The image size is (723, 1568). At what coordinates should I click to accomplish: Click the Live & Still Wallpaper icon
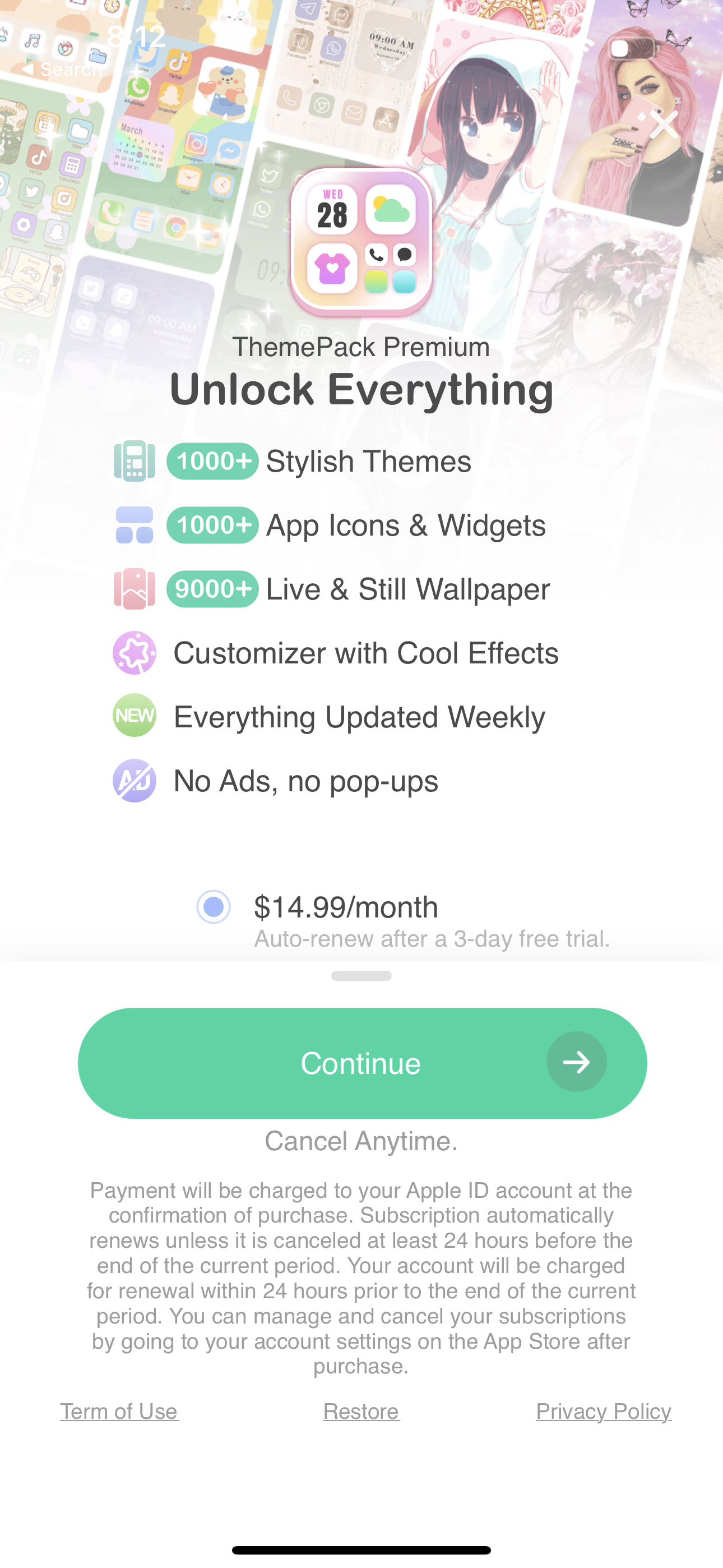click(135, 589)
